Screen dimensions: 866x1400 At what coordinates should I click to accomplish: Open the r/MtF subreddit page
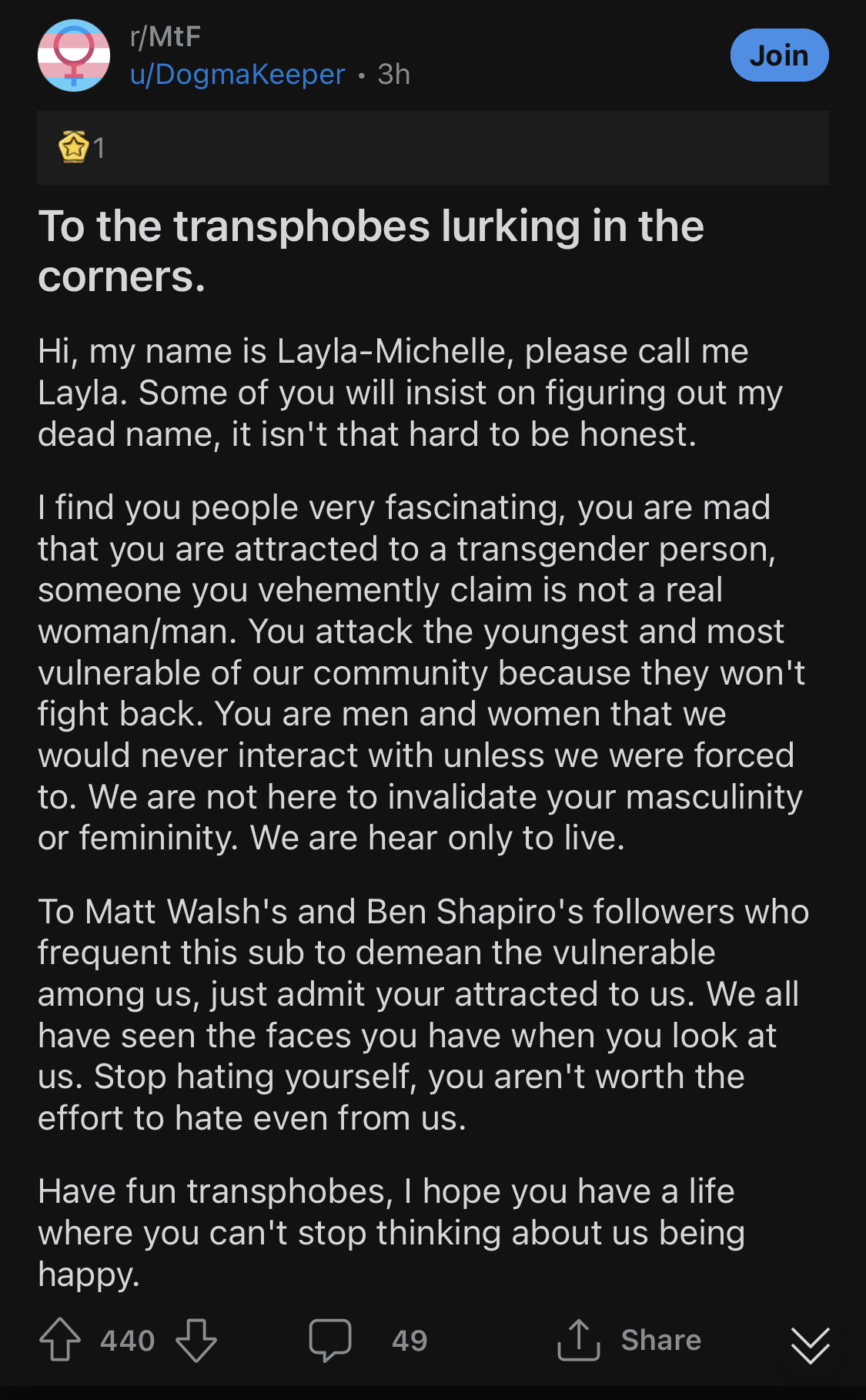pos(166,36)
